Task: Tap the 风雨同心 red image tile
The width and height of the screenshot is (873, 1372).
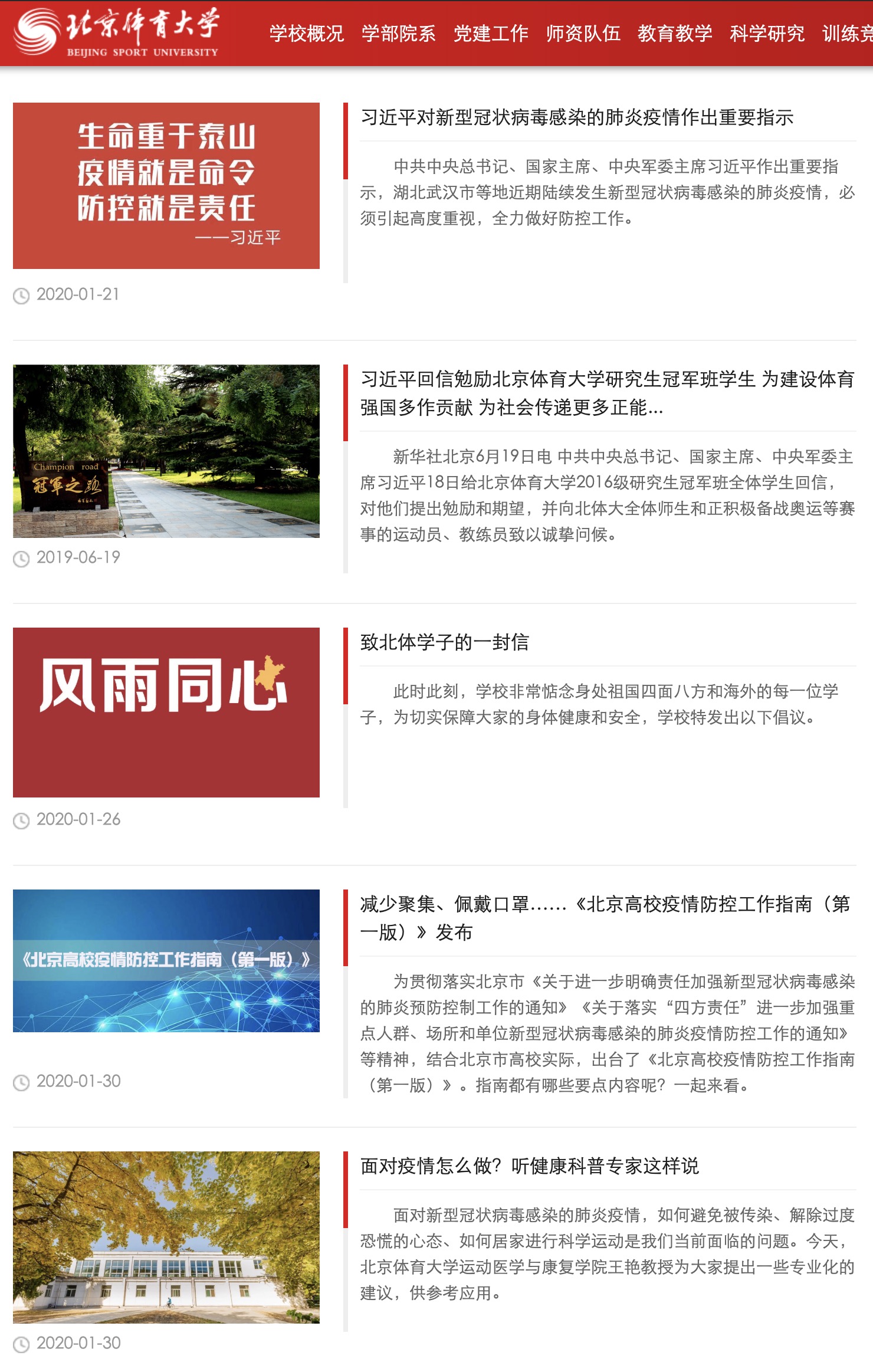Action: coord(166,713)
